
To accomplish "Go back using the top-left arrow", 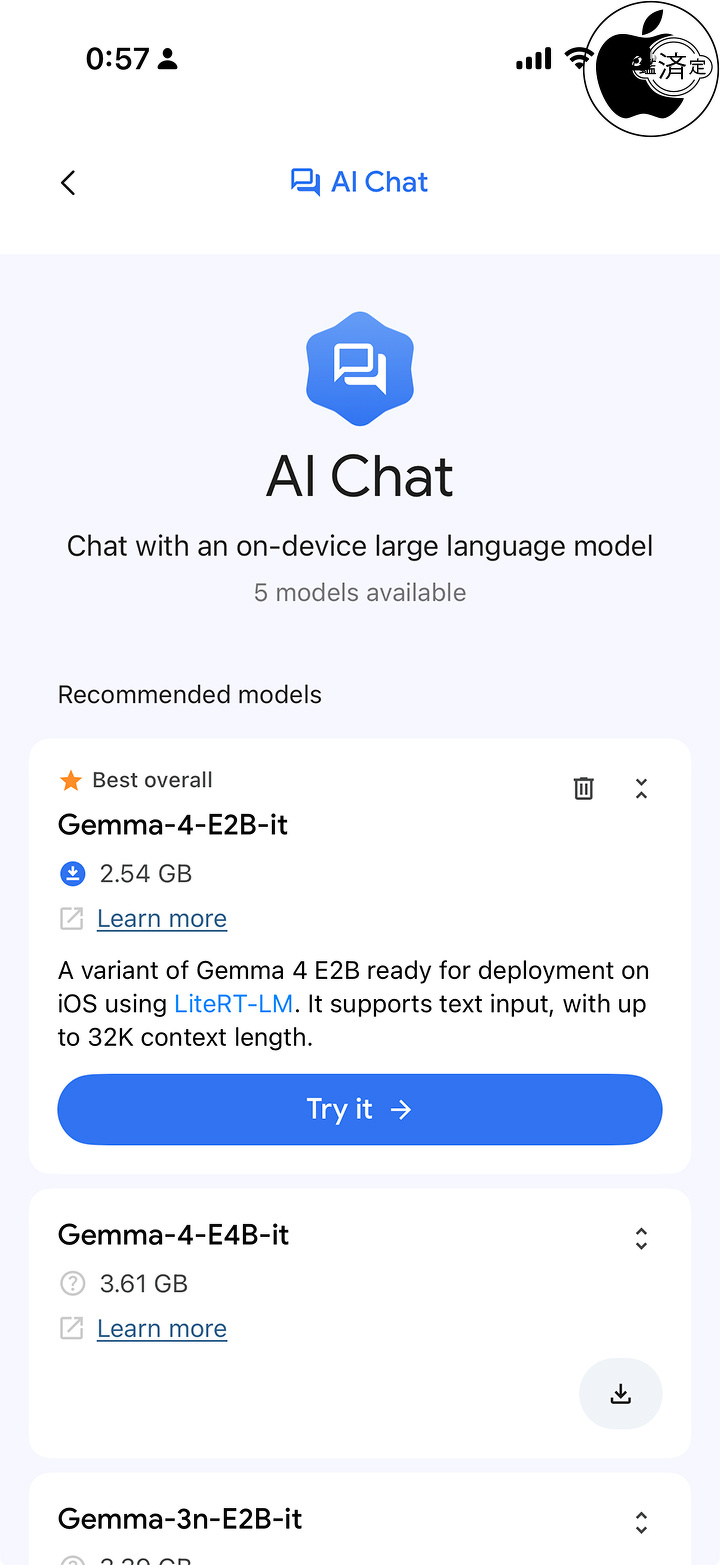I will 68,183.
